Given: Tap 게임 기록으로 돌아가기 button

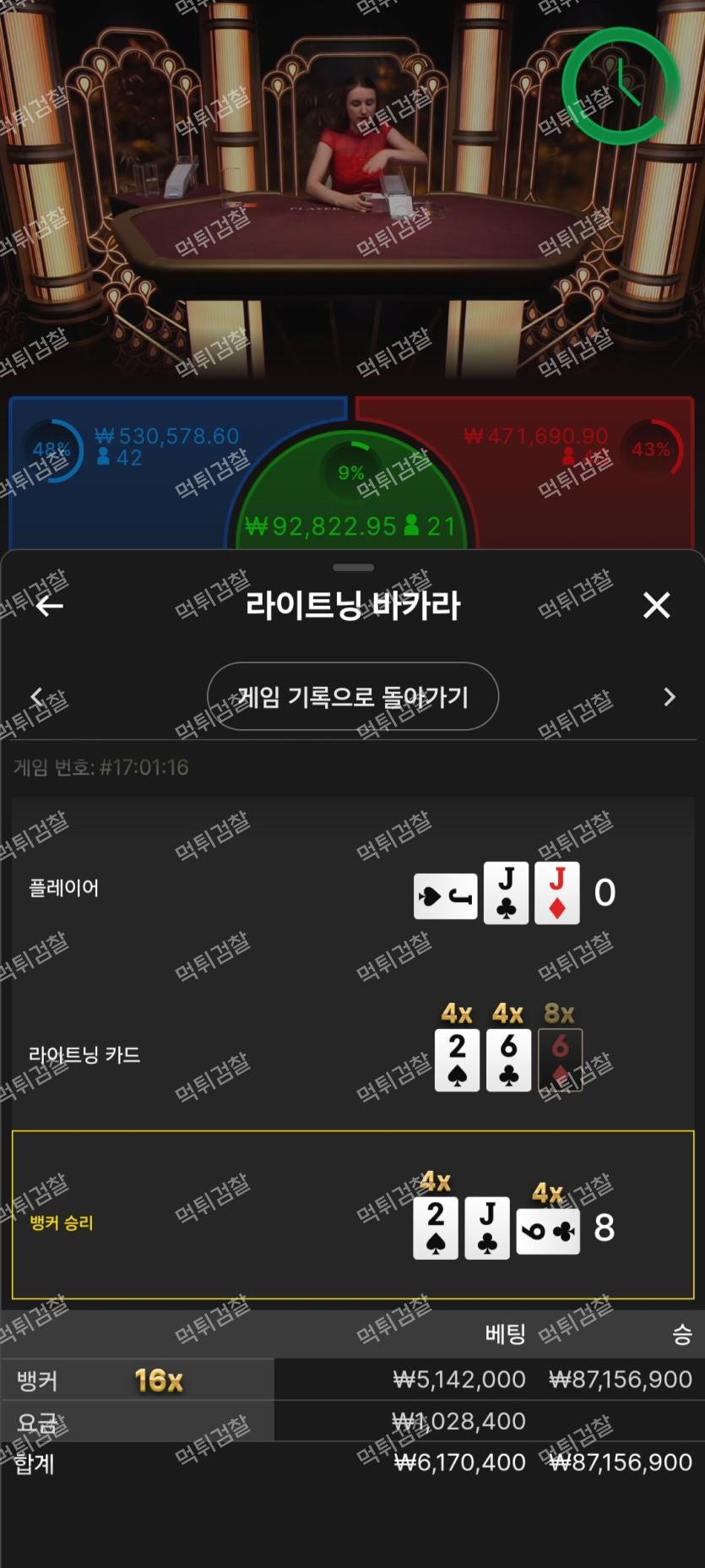Looking at the screenshot, I should [x=352, y=696].
